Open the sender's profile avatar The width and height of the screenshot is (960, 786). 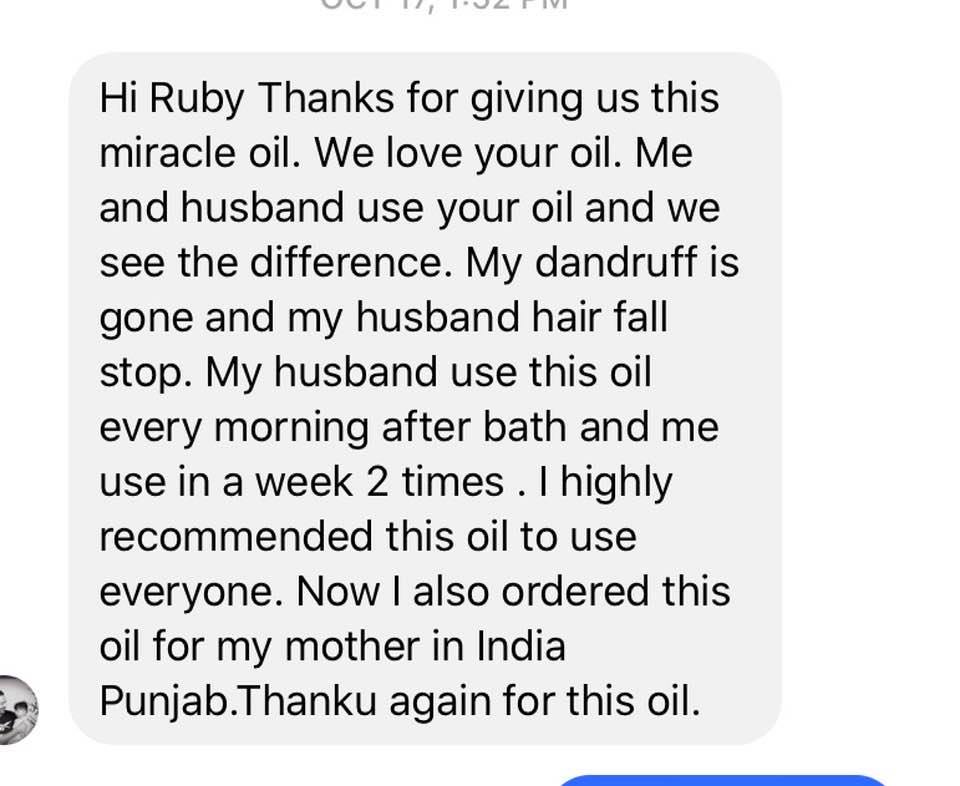click(x=15, y=710)
